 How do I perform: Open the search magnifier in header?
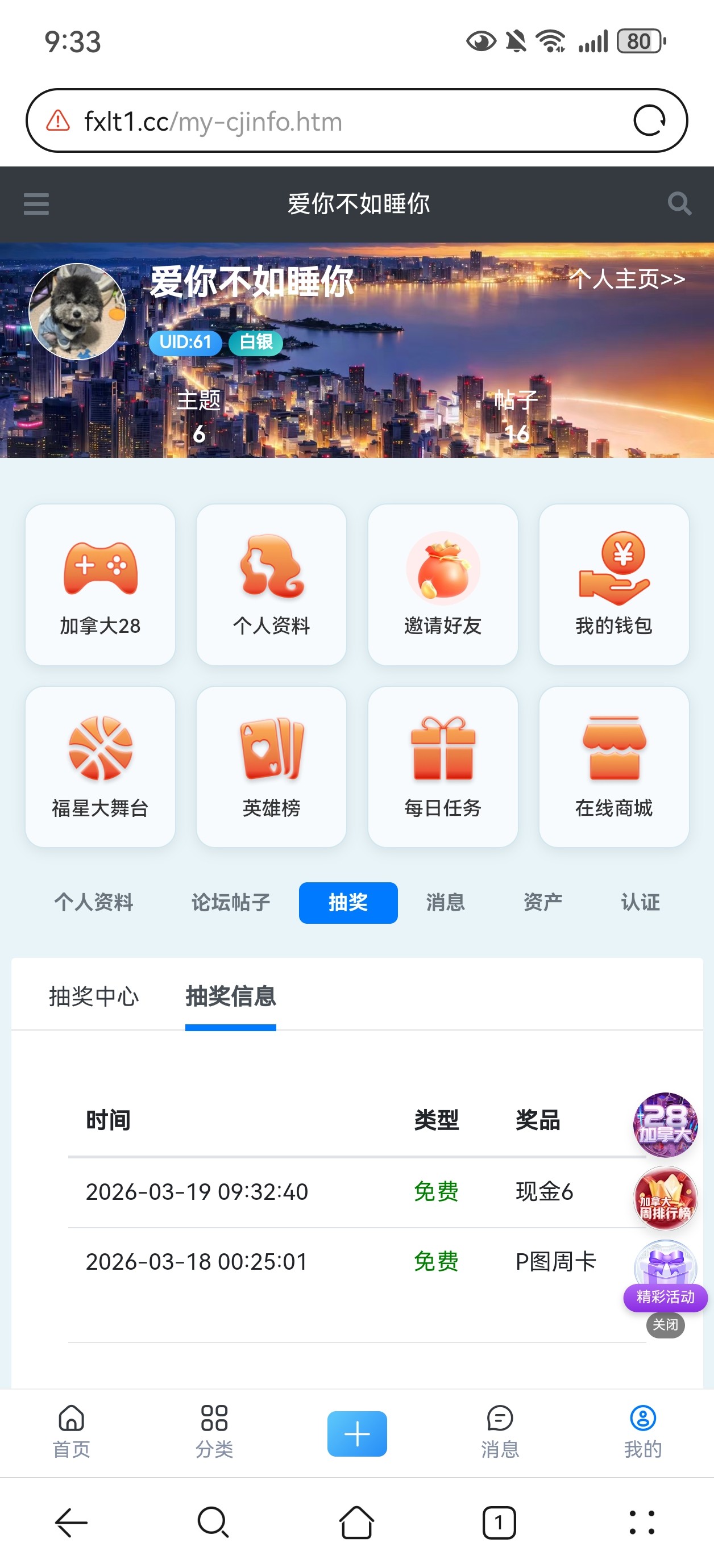coord(679,204)
